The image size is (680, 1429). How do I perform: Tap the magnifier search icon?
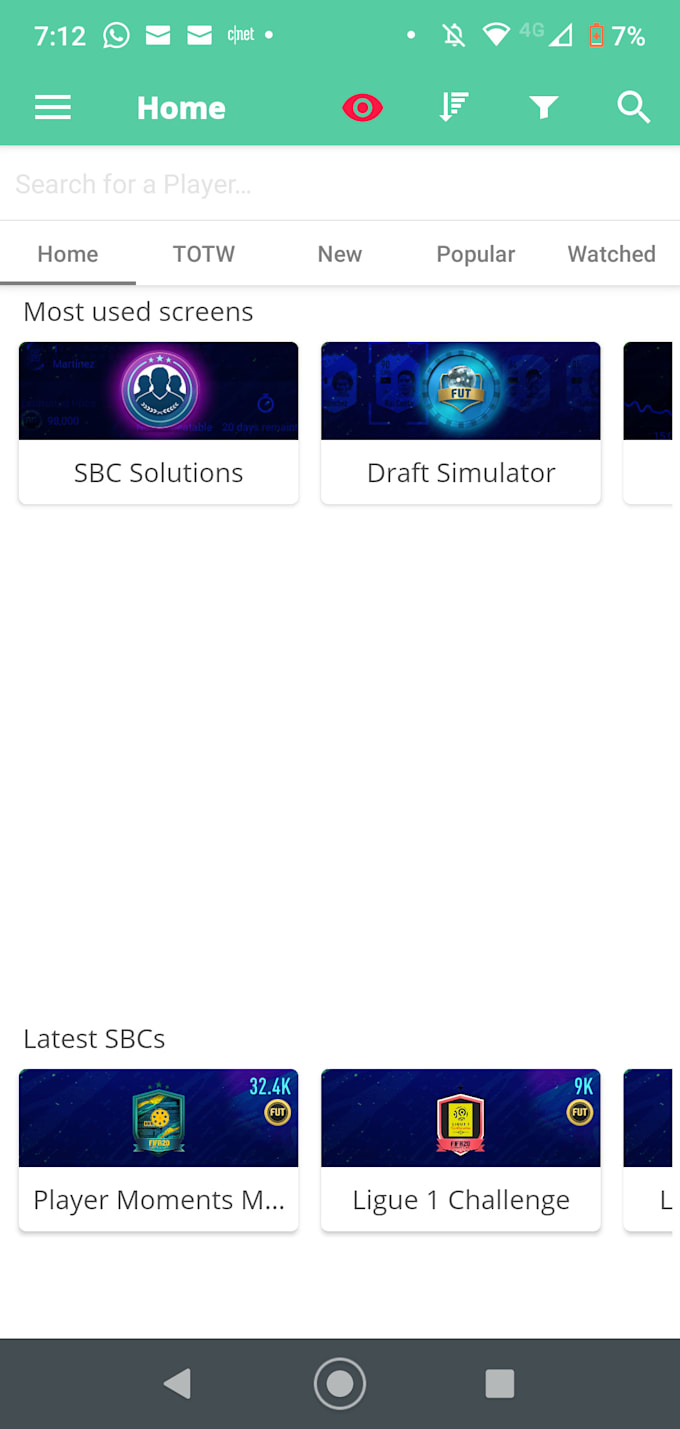click(x=633, y=107)
